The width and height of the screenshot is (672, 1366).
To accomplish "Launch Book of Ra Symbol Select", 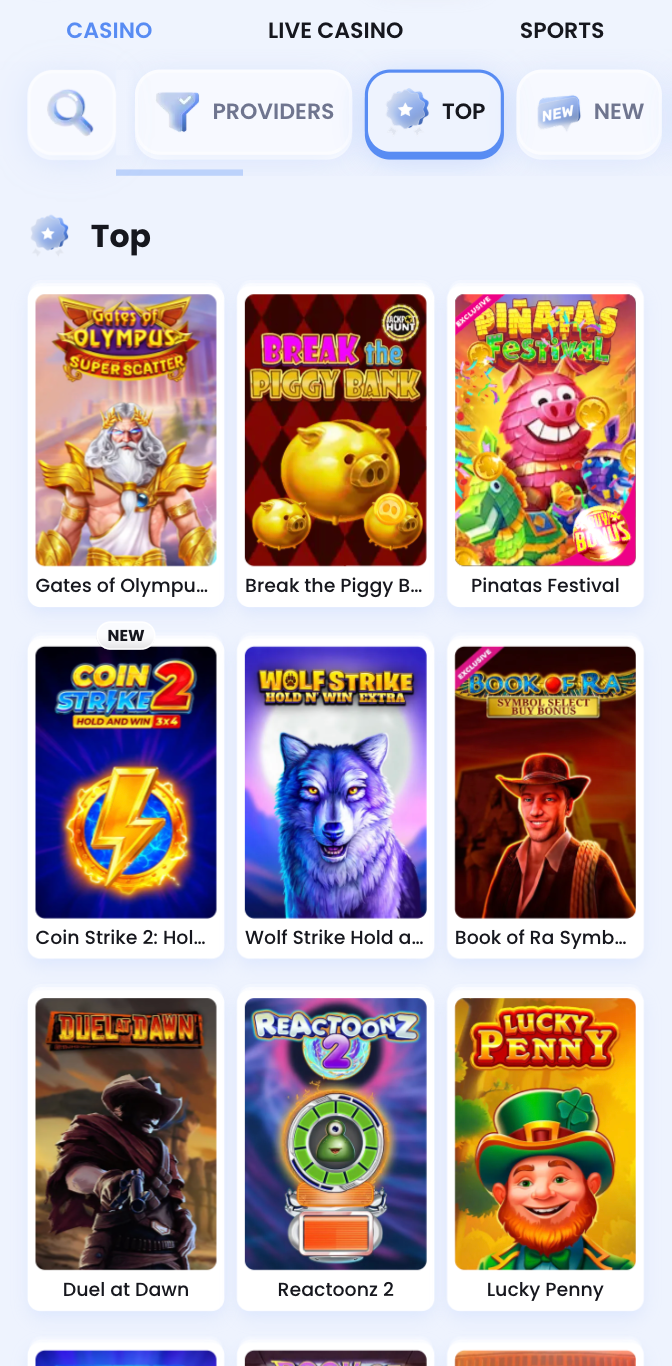I will pyautogui.click(x=545, y=782).
